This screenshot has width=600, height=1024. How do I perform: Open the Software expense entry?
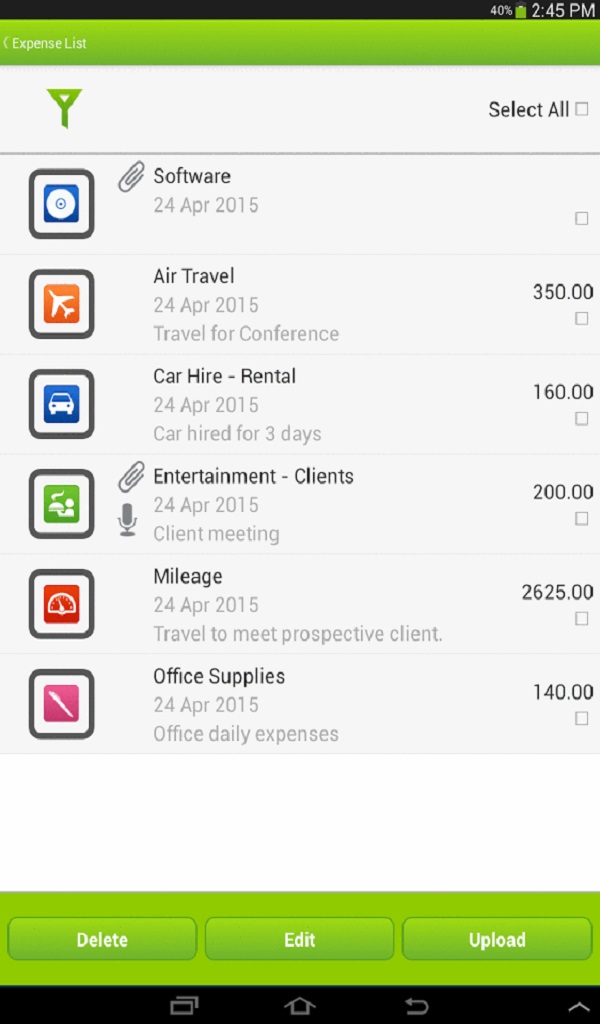[x=300, y=204]
